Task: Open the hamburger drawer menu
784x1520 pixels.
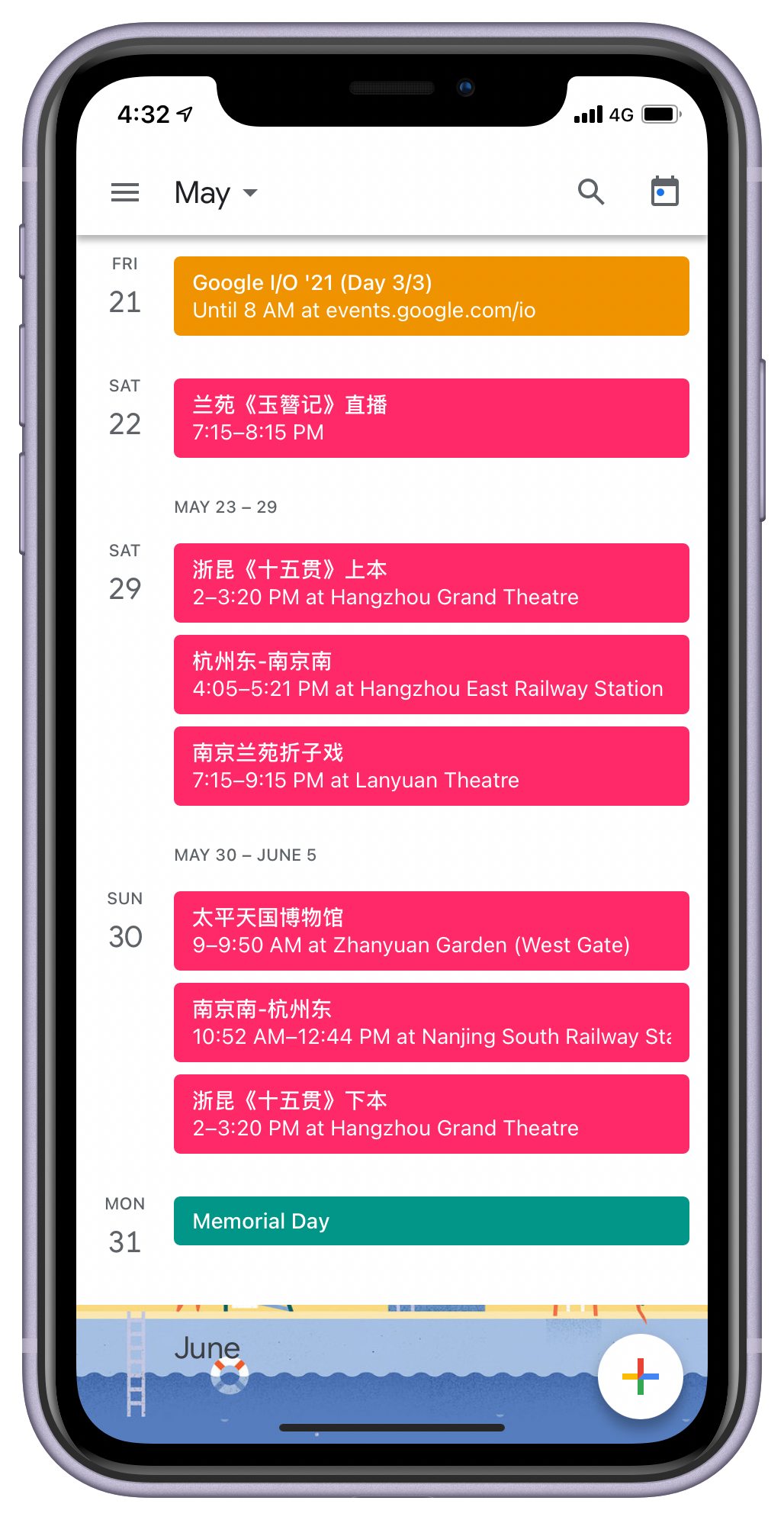Action: click(125, 192)
